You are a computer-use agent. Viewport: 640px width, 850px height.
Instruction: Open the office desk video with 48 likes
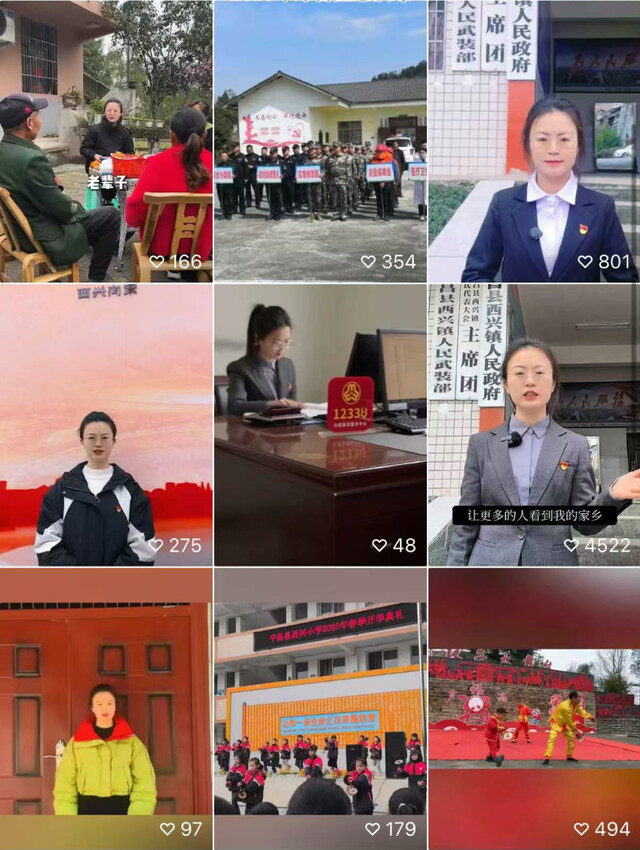(x=320, y=425)
